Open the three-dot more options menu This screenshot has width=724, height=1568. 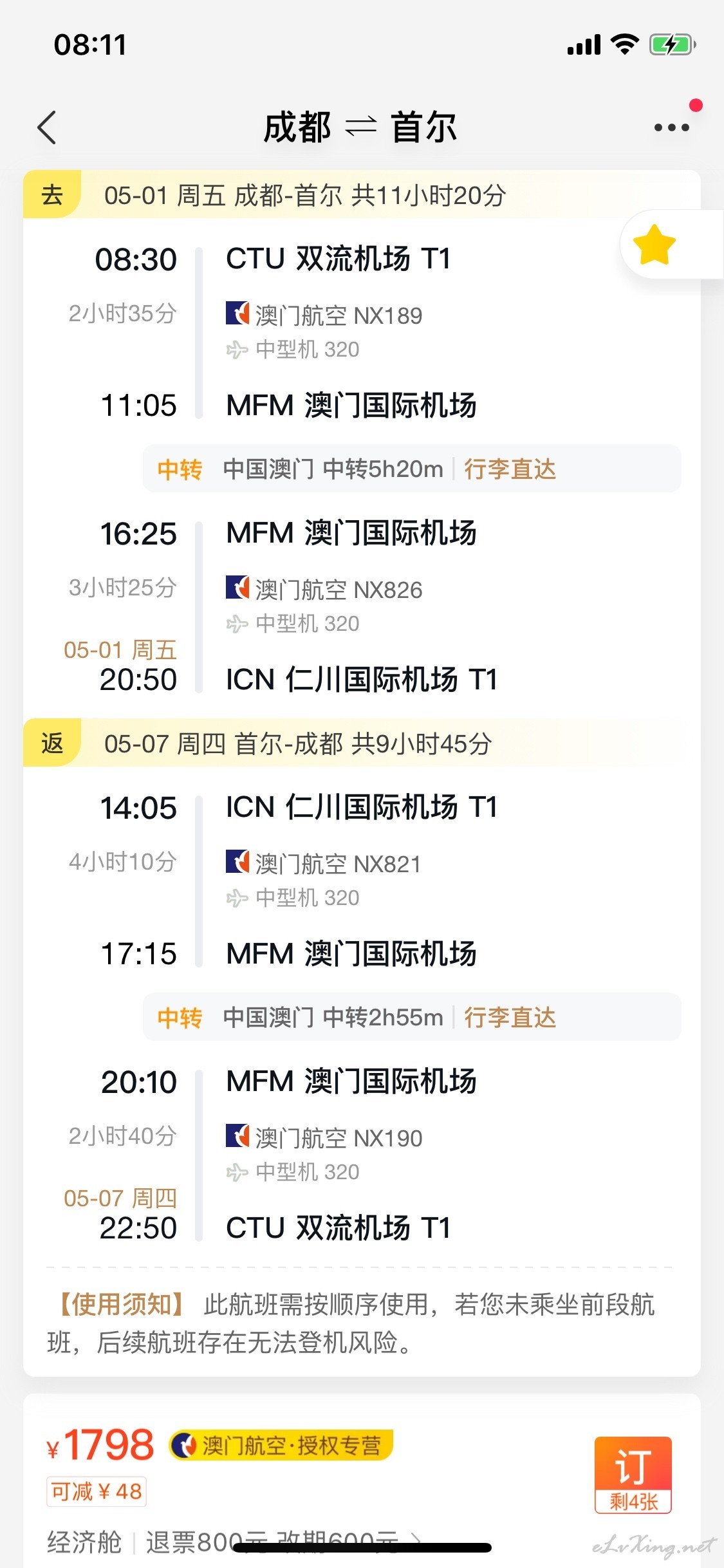tap(671, 127)
